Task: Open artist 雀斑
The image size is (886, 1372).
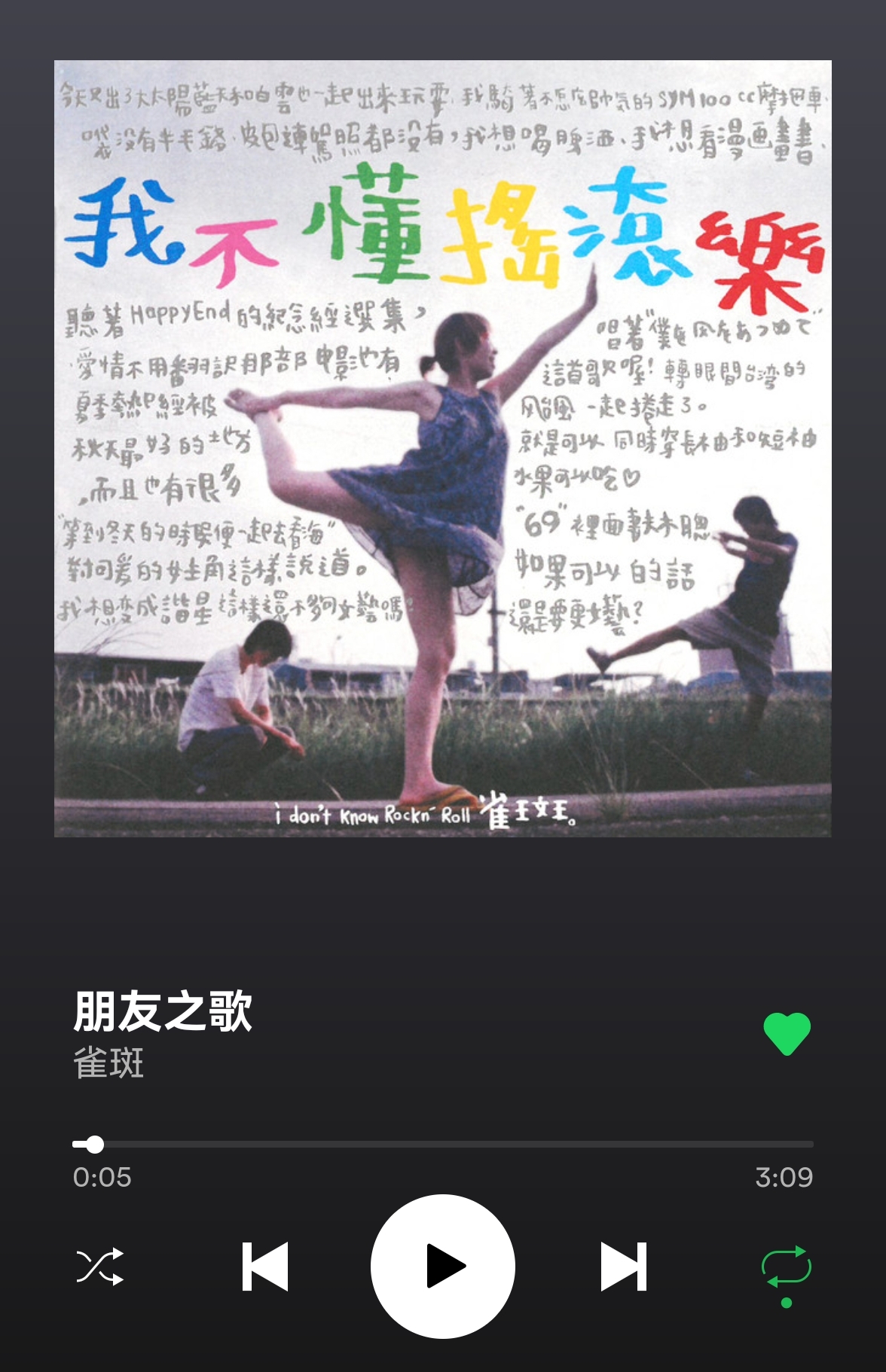Action: coord(108,1064)
